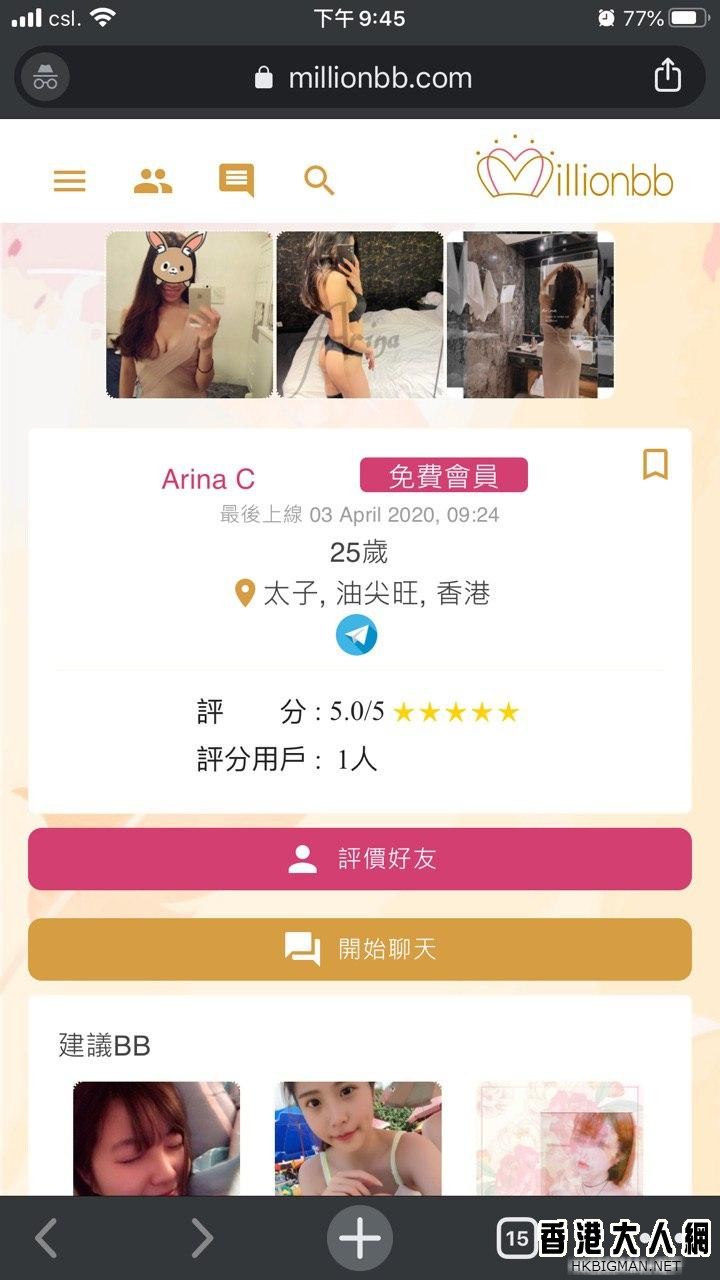The width and height of the screenshot is (720, 1280).
Task: Open the chat messages icon
Action: 236,180
